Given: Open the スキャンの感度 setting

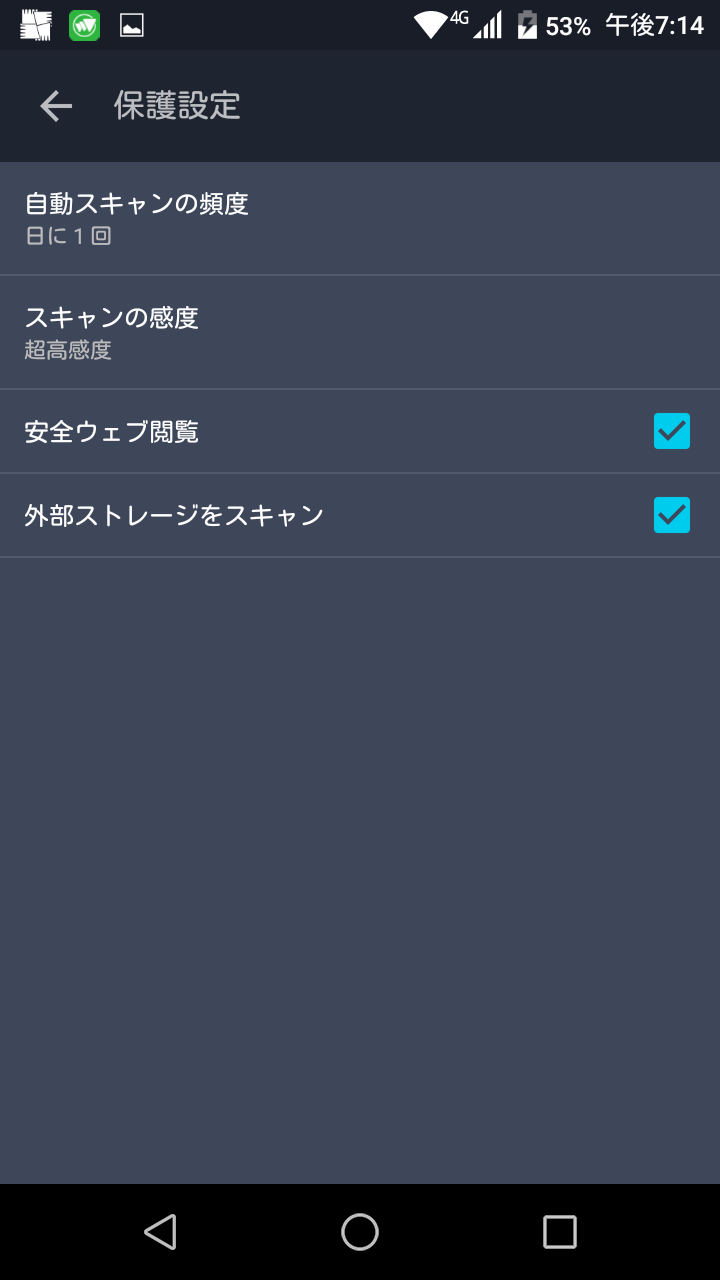Looking at the screenshot, I should [360, 333].
